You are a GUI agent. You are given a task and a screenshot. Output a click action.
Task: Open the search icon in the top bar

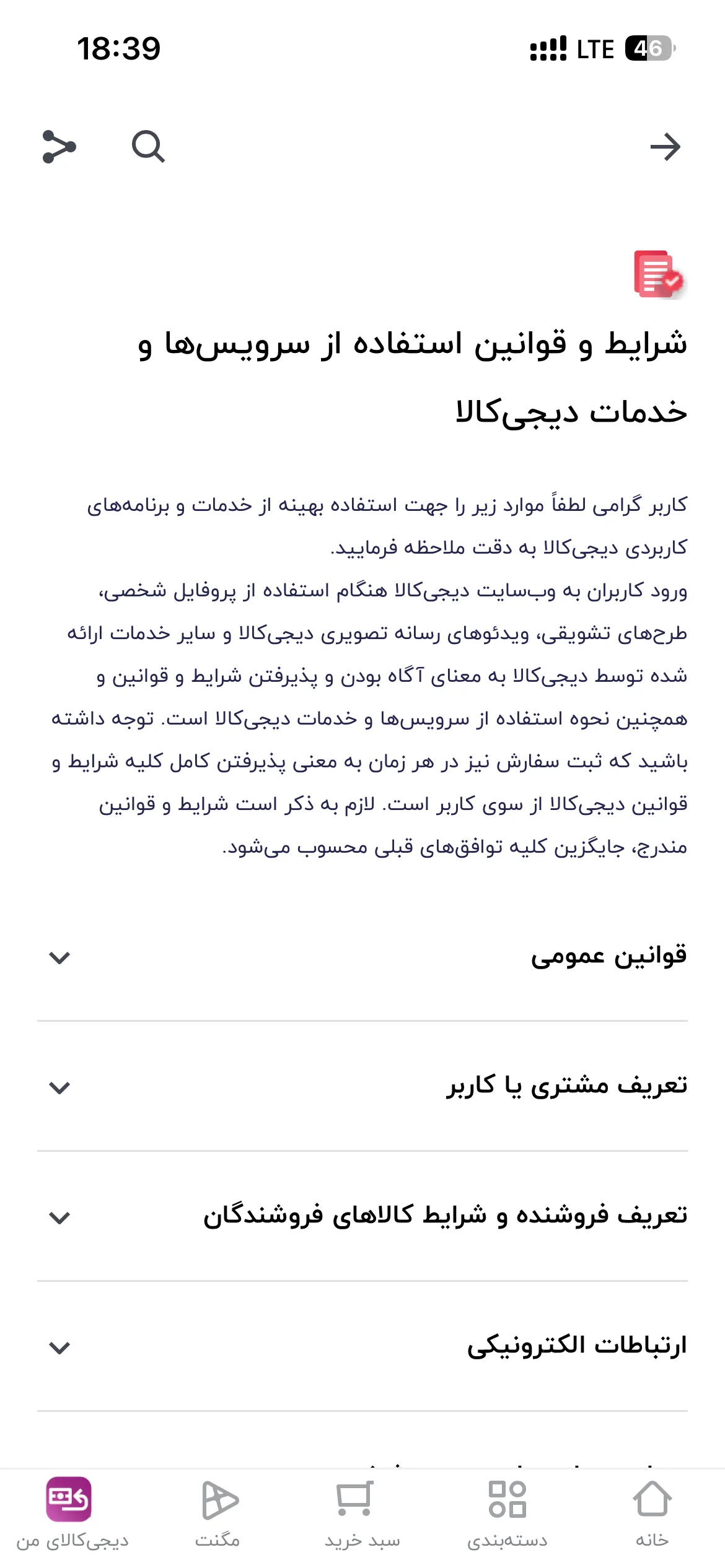click(x=148, y=147)
